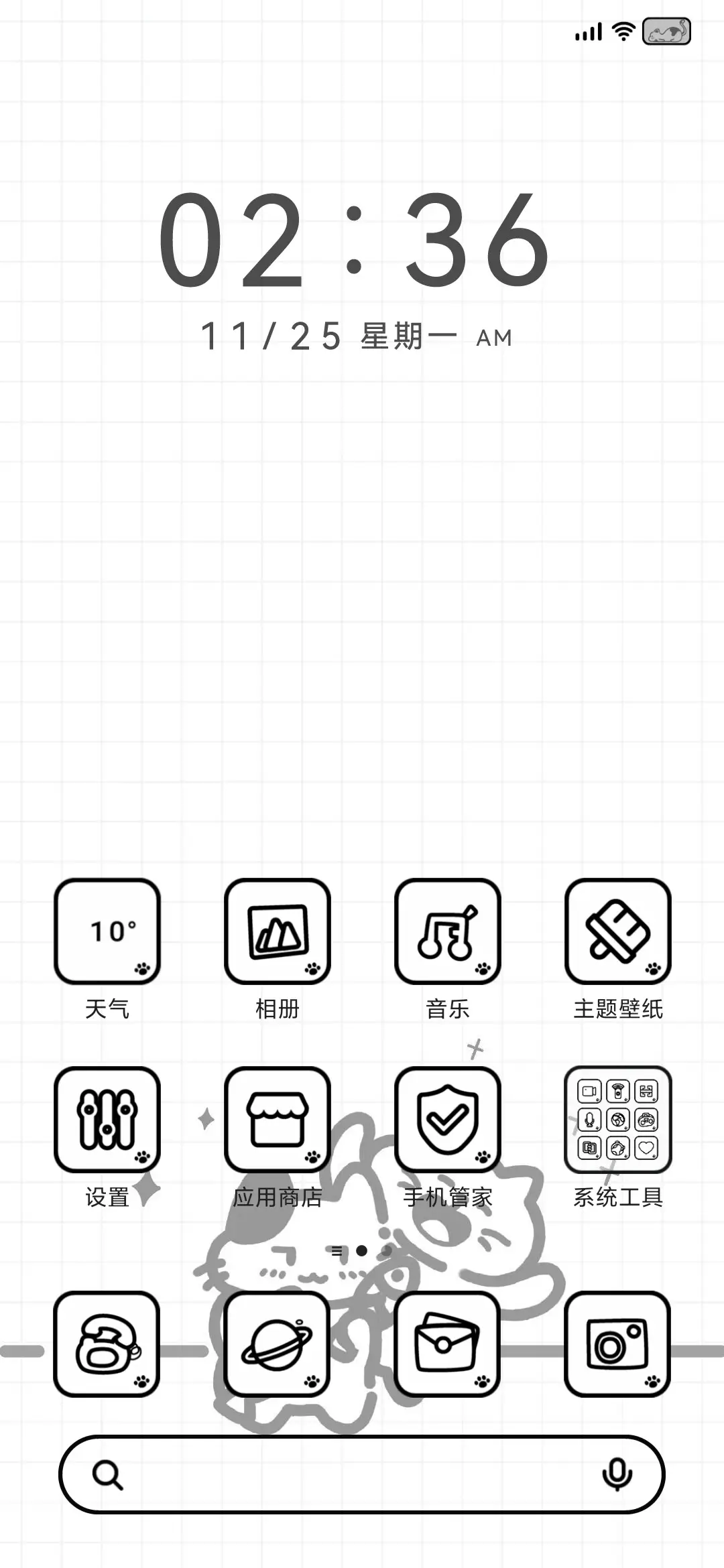Open the messages app in the dock

click(448, 1347)
